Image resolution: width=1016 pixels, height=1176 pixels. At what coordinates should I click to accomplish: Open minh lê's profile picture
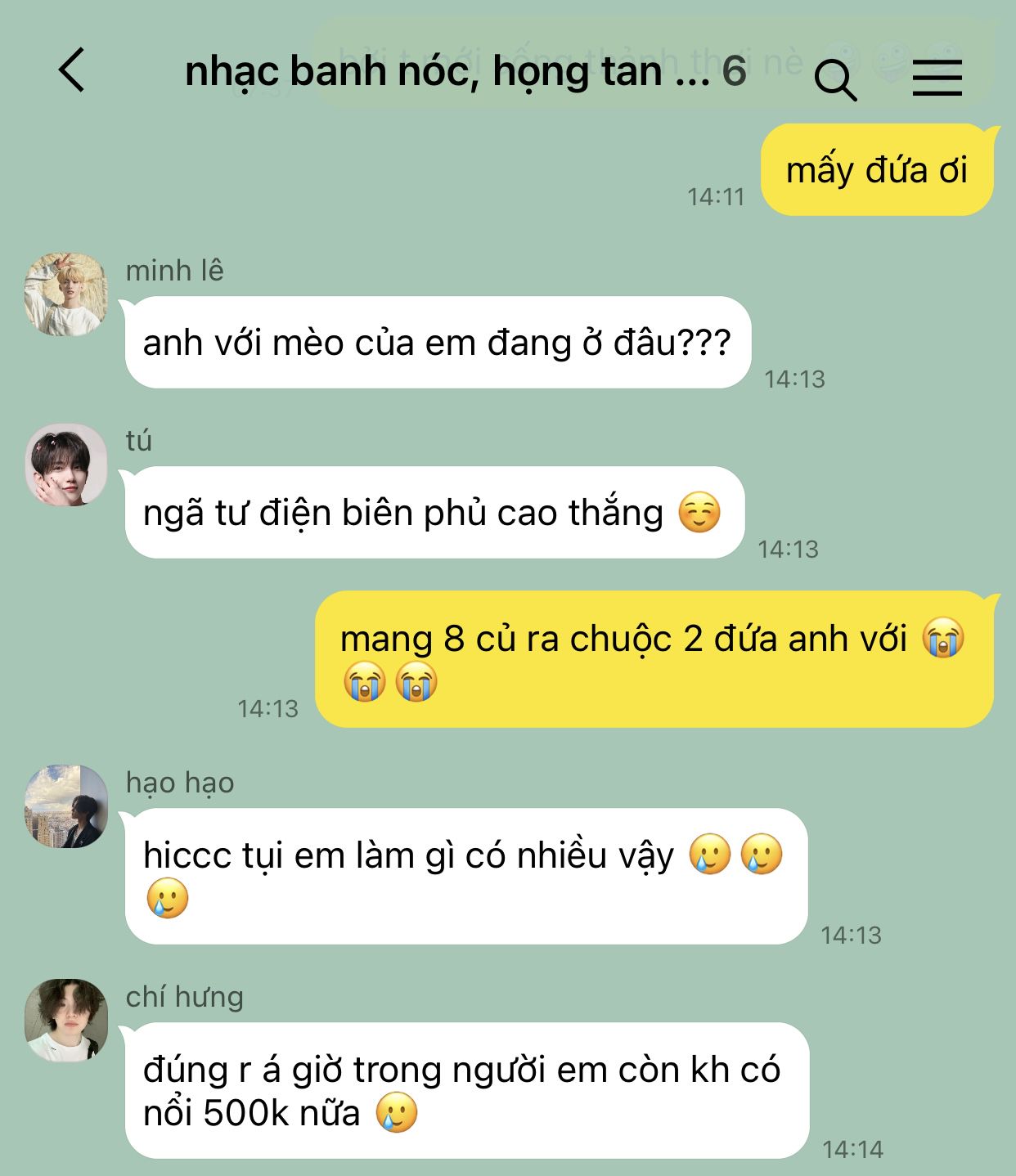[65, 294]
